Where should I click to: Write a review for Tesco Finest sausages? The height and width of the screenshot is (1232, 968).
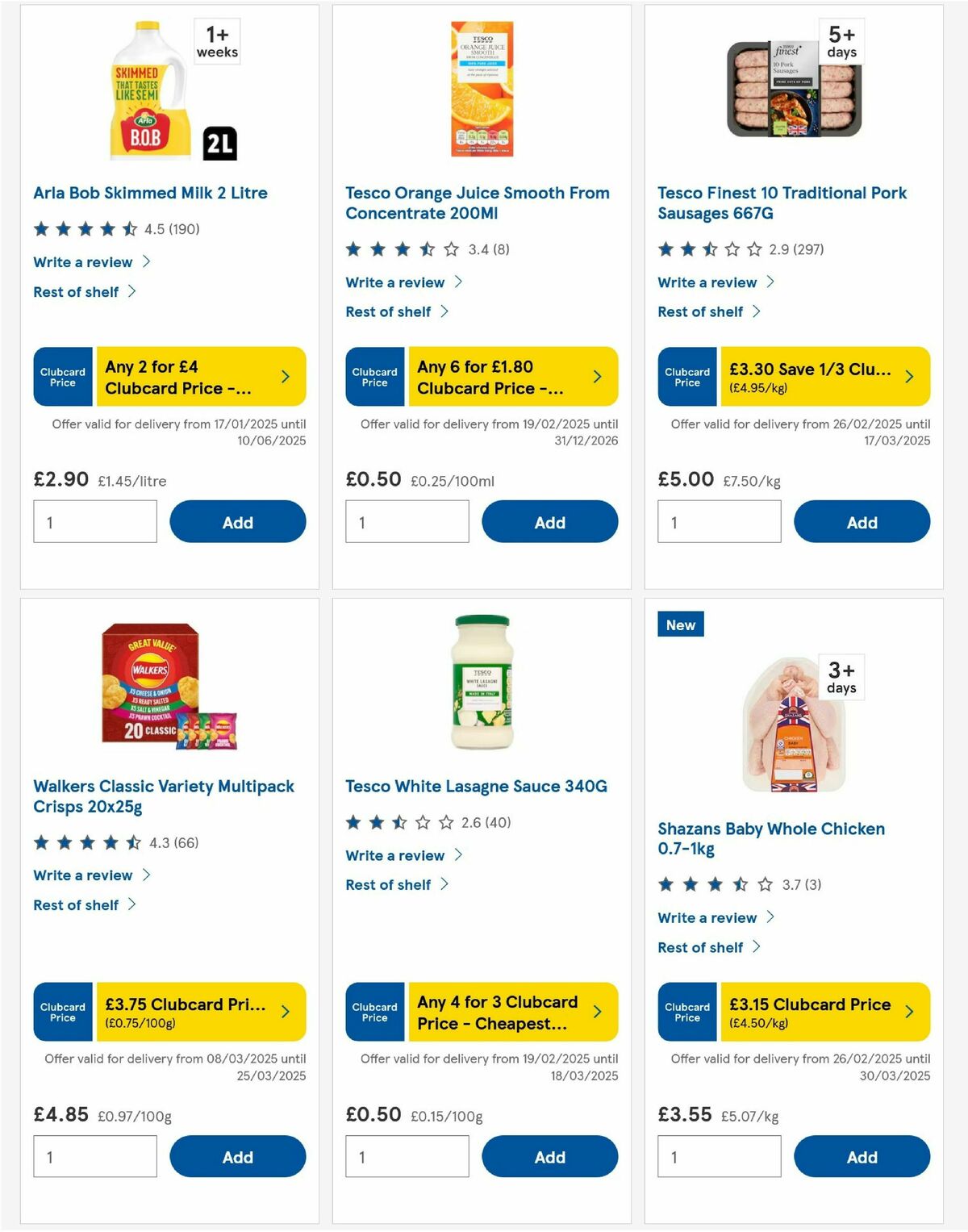(x=707, y=282)
